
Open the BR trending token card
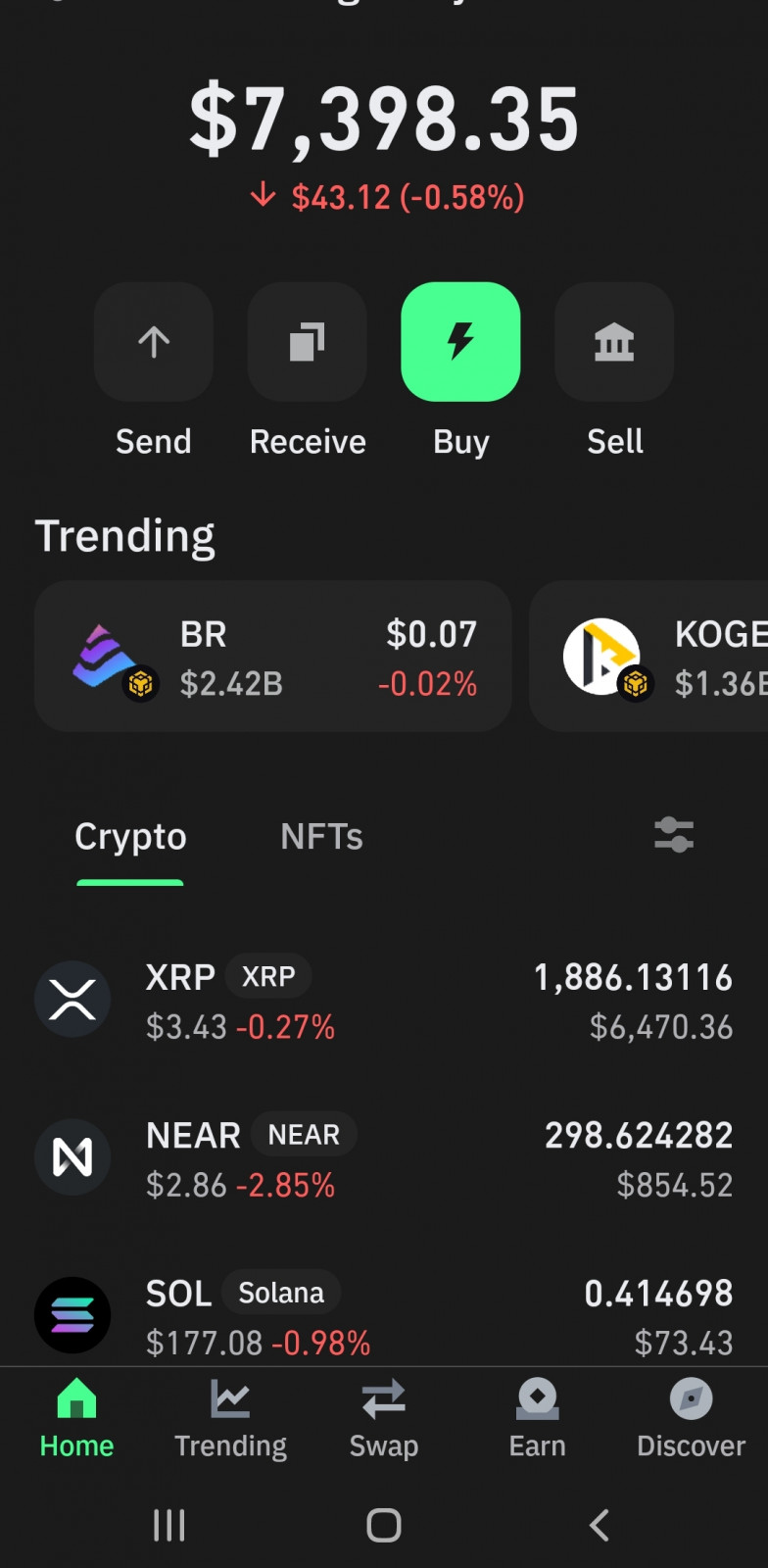click(x=273, y=657)
